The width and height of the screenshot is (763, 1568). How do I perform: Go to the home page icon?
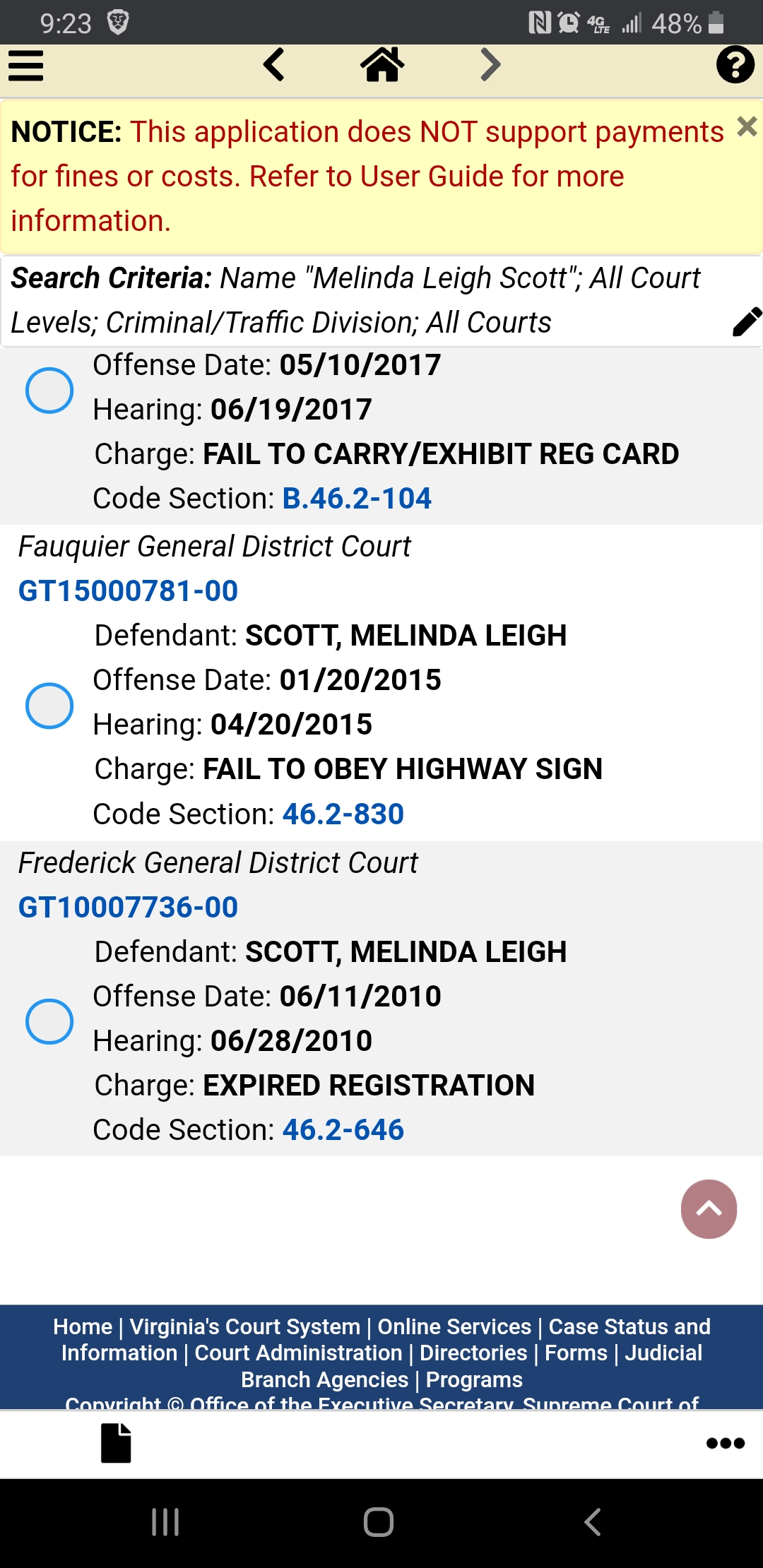click(x=382, y=65)
